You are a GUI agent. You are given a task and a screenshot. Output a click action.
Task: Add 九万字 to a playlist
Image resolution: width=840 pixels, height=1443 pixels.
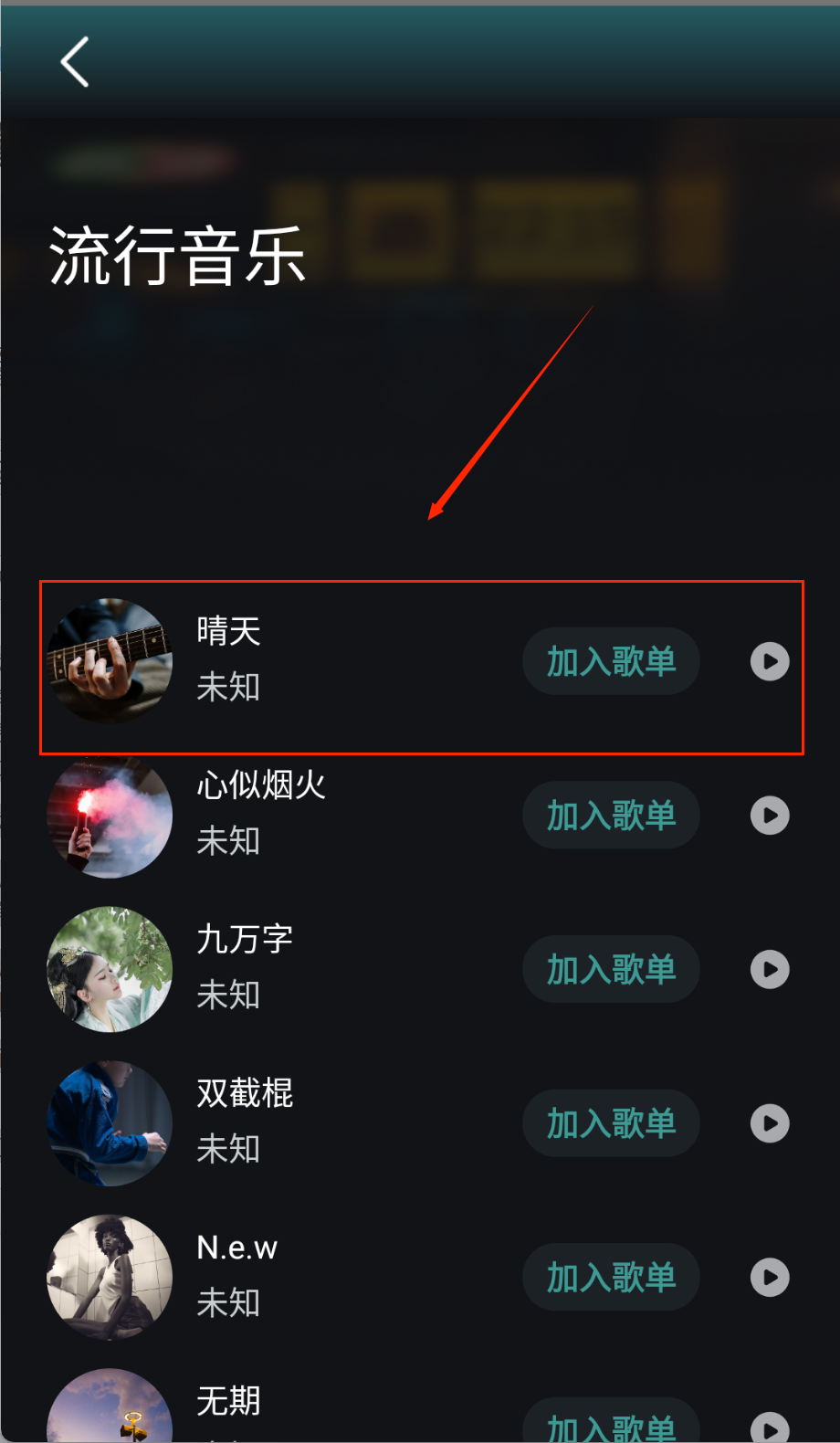coord(611,969)
